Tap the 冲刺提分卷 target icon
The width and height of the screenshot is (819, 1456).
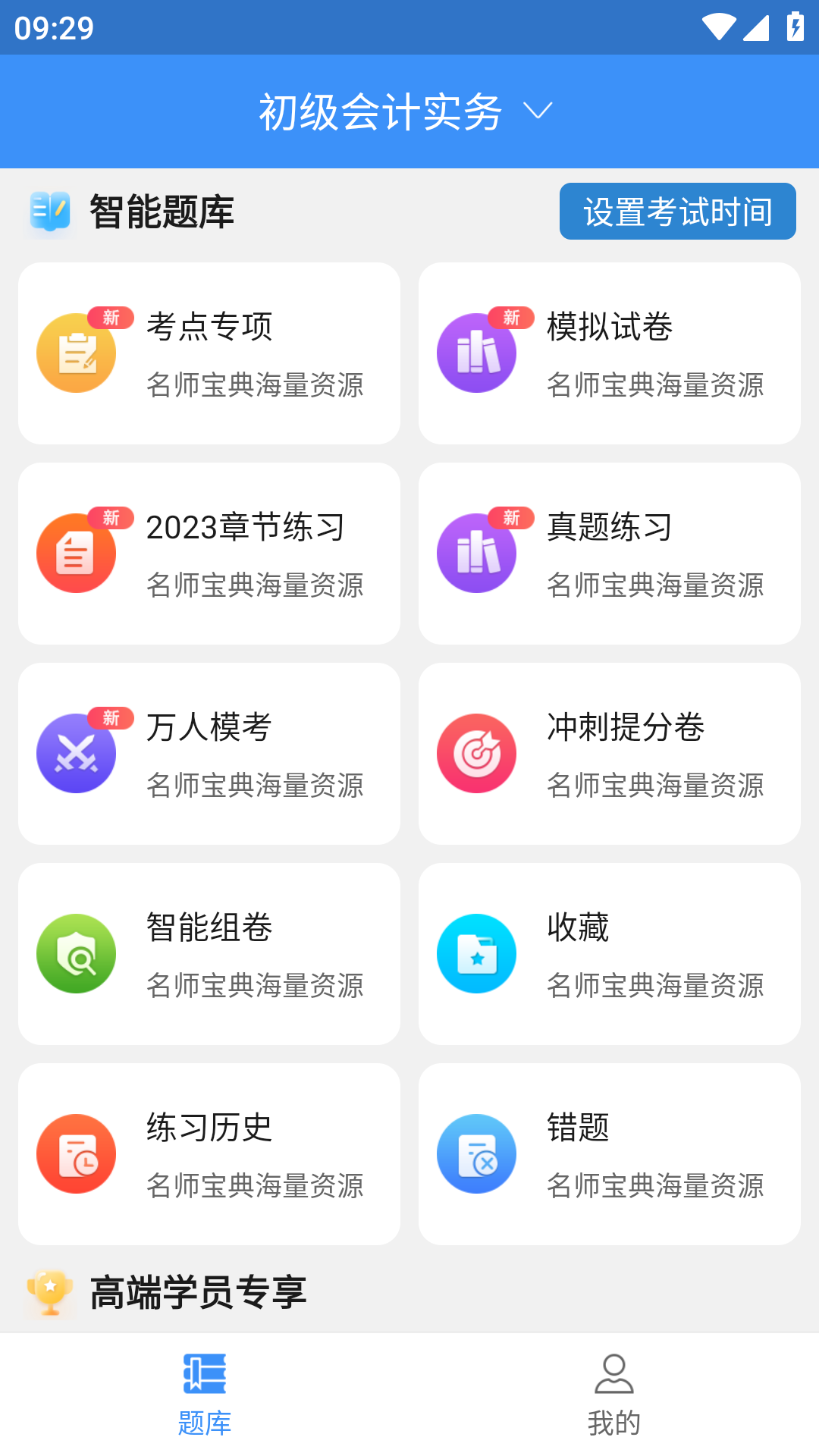476,753
